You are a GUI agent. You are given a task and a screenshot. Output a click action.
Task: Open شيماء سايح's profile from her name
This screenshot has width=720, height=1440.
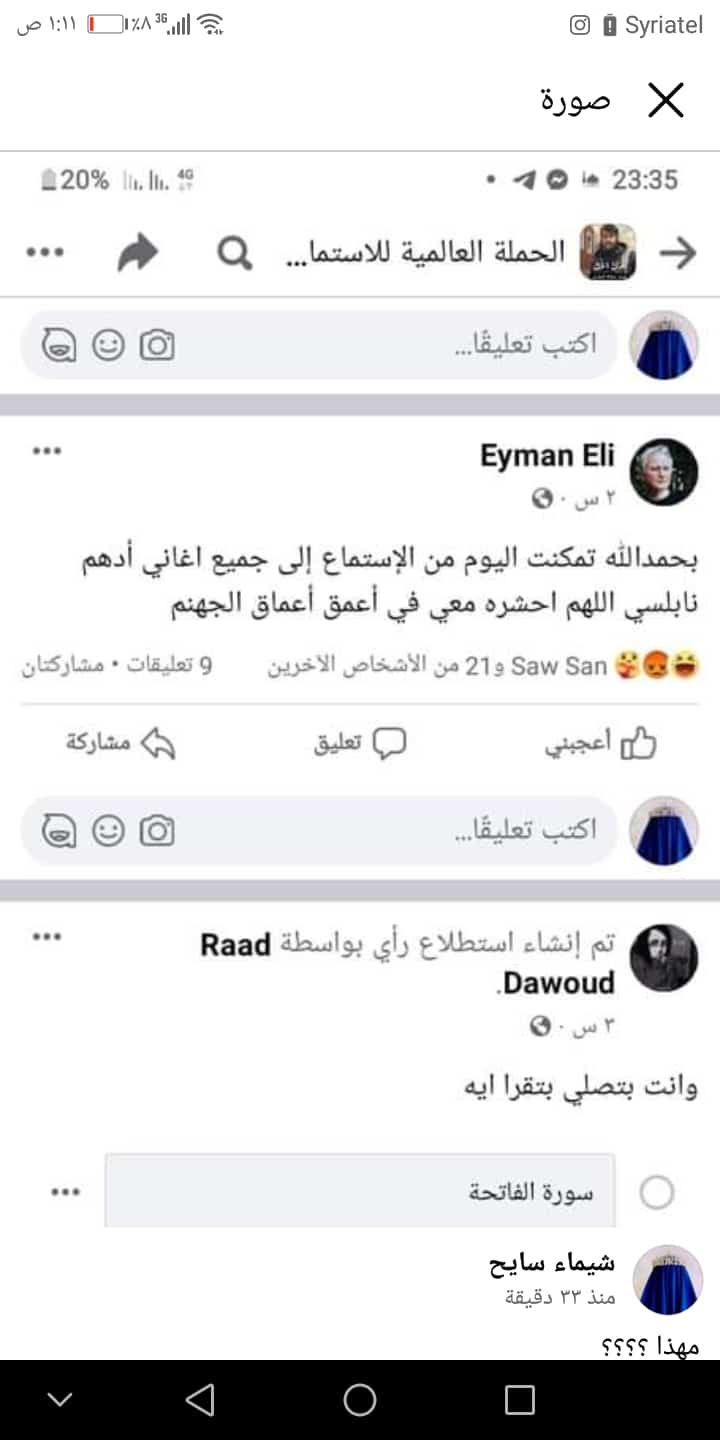pyautogui.click(x=552, y=1264)
